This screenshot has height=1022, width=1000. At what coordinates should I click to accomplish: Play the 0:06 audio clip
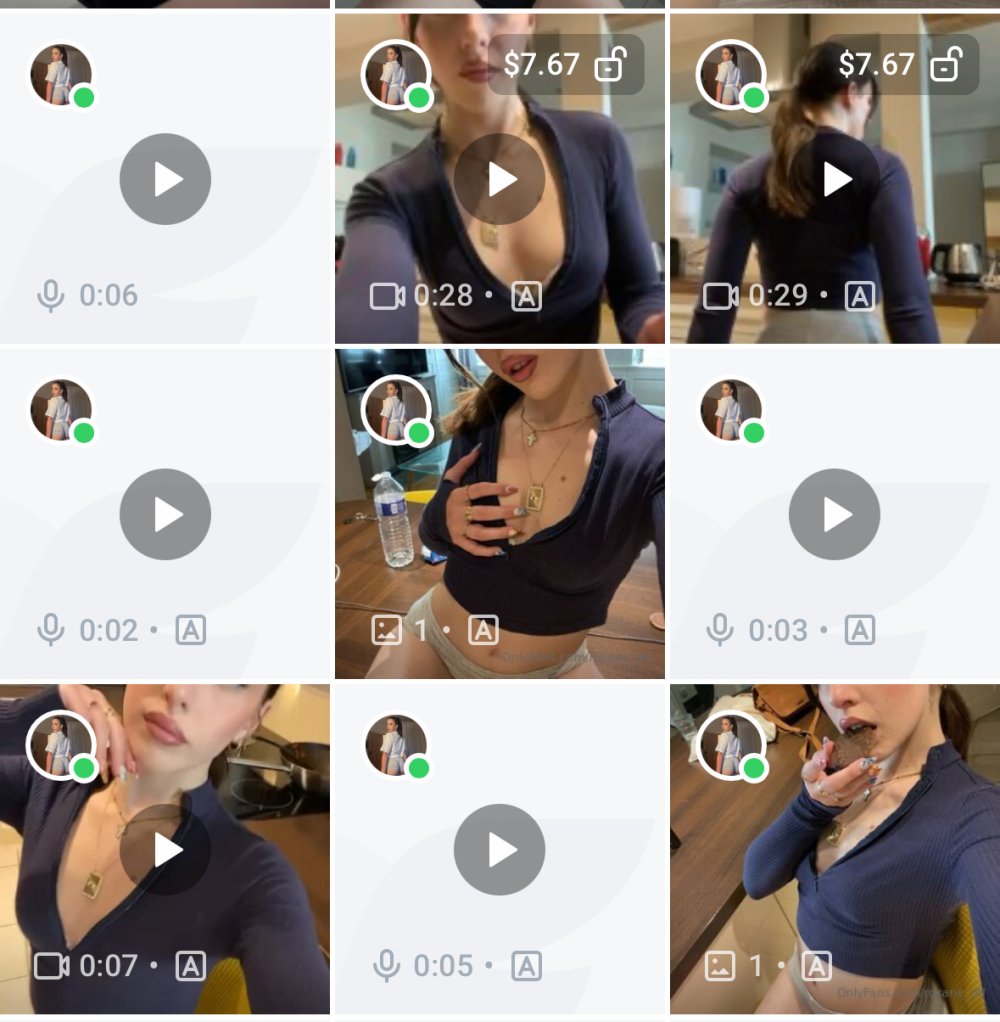pos(165,180)
